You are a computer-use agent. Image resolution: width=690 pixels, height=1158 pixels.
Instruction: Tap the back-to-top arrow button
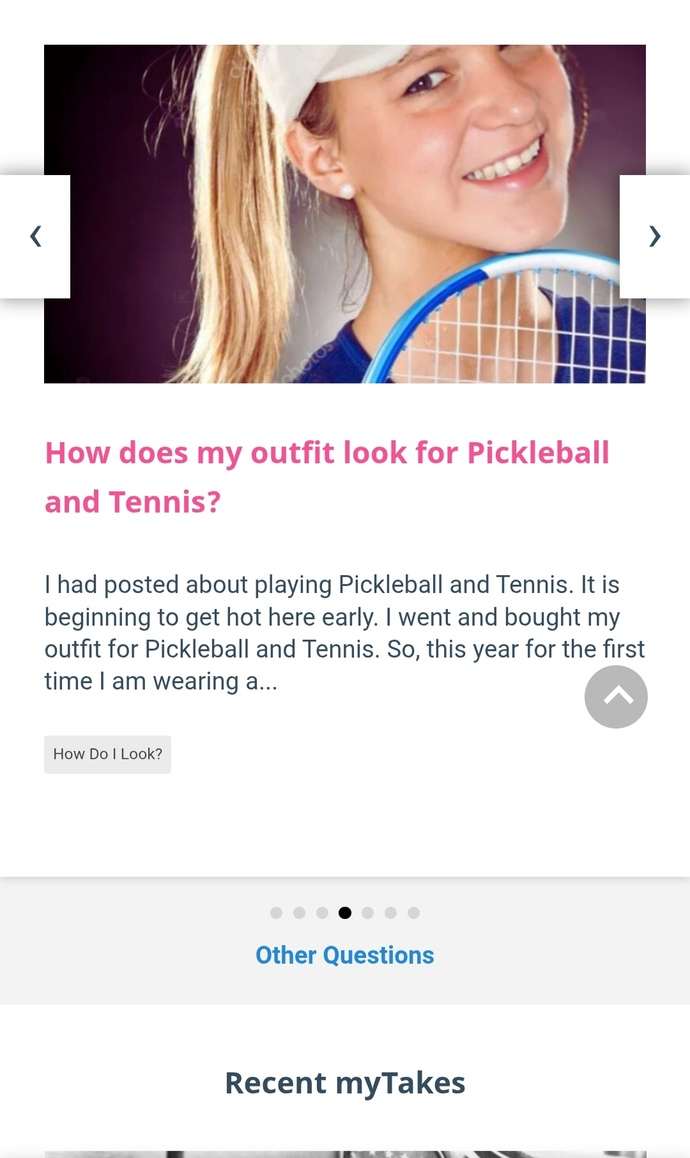click(616, 696)
